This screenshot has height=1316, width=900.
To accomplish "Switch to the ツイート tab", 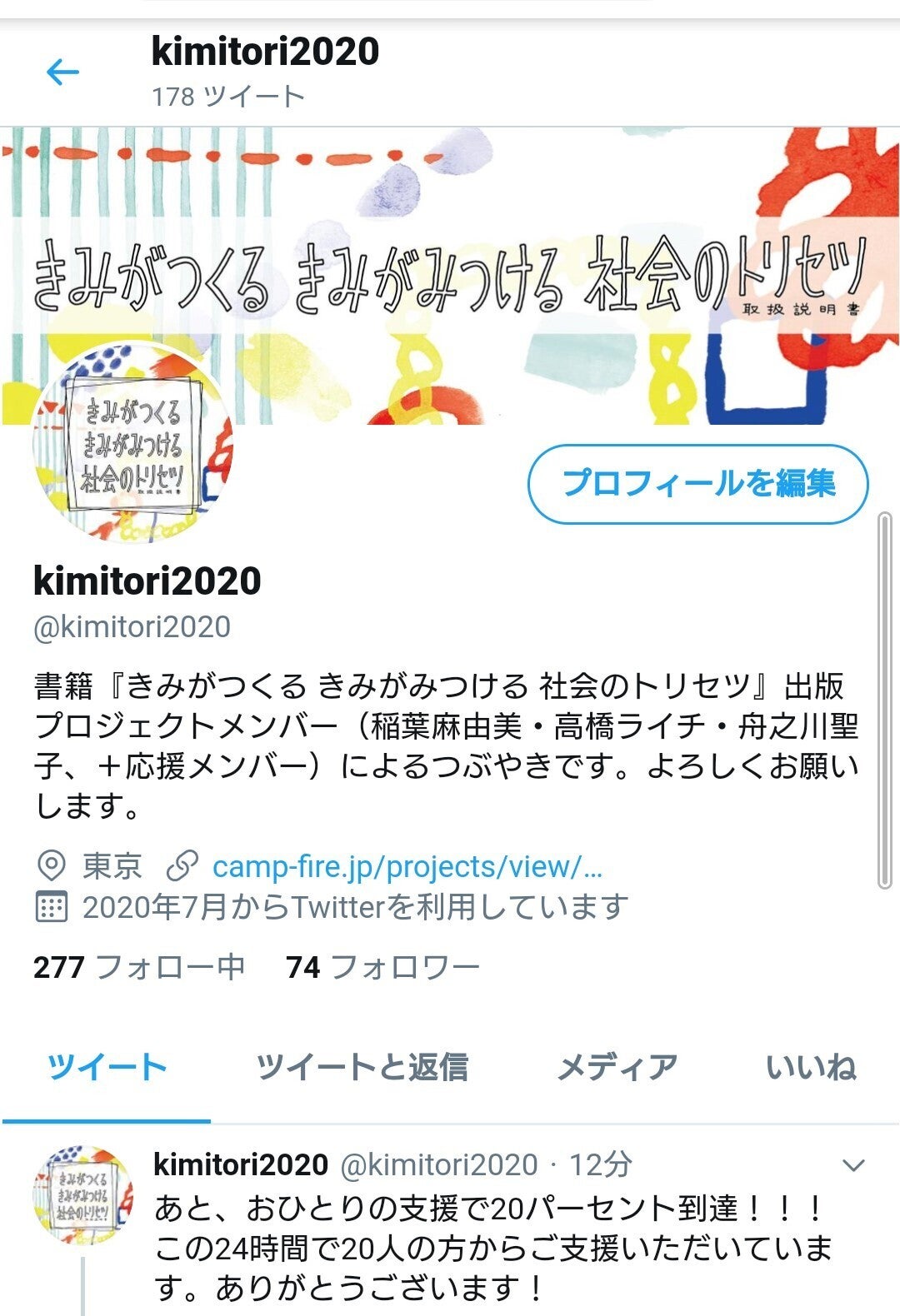I will [x=107, y=1067].
